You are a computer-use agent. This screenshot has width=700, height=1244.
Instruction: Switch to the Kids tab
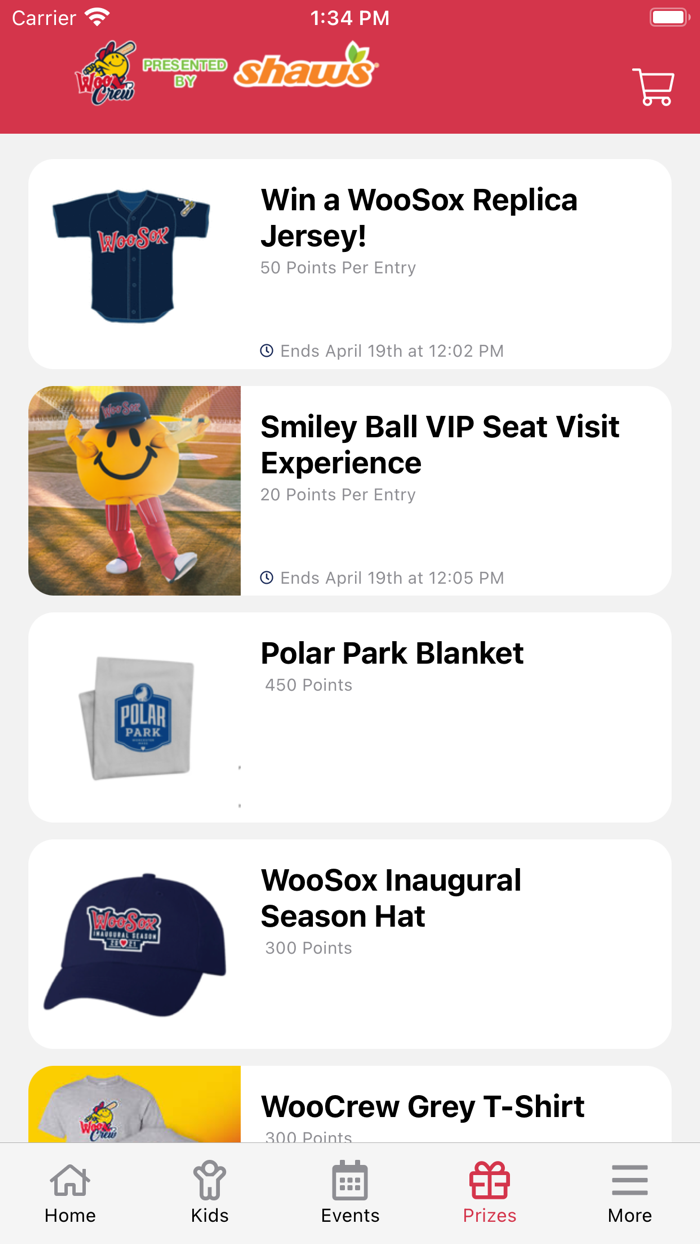pyautogui.click(x=210, y=1193)
